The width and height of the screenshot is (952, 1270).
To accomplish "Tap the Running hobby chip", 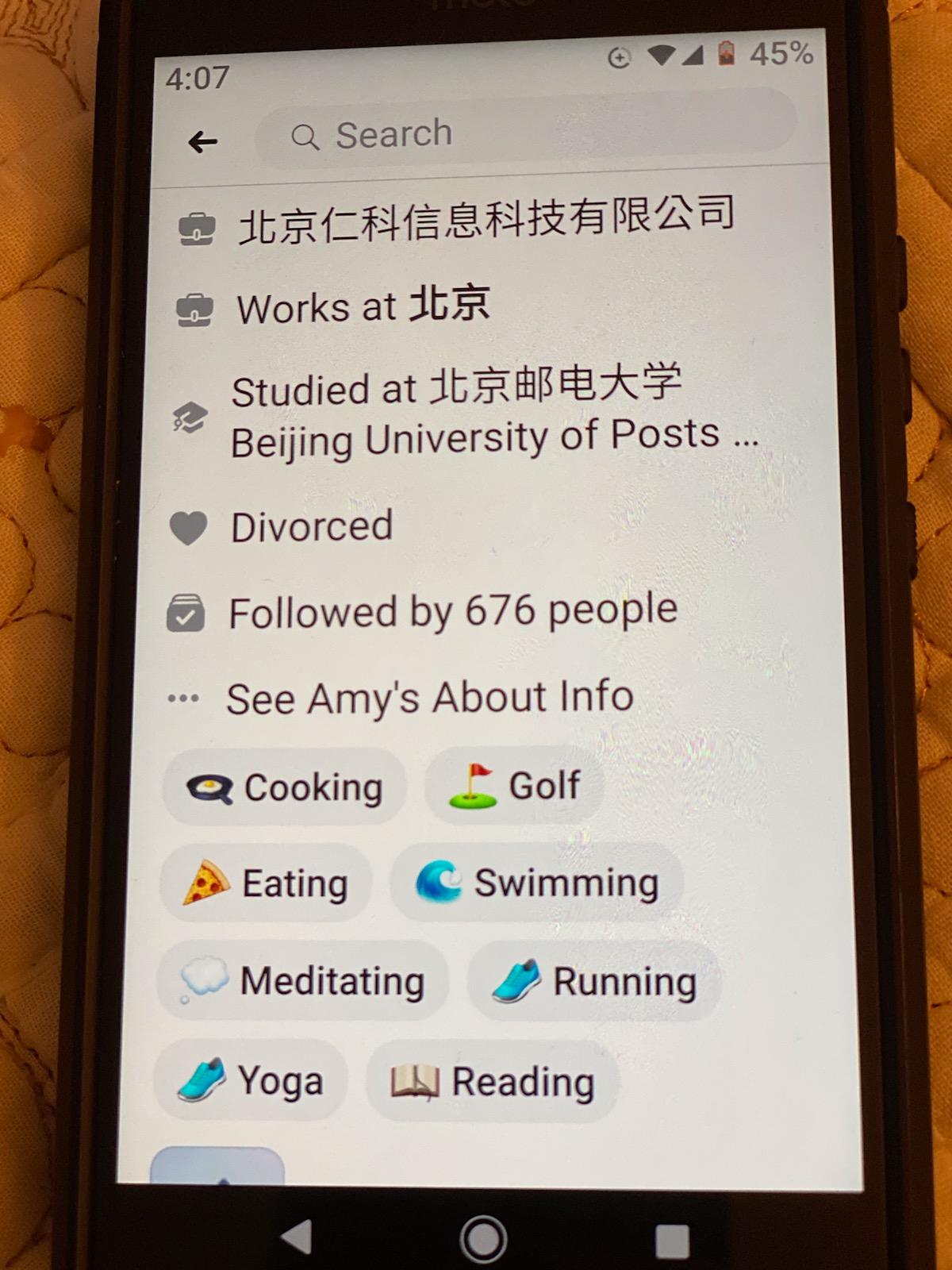I will coord(593,981).
